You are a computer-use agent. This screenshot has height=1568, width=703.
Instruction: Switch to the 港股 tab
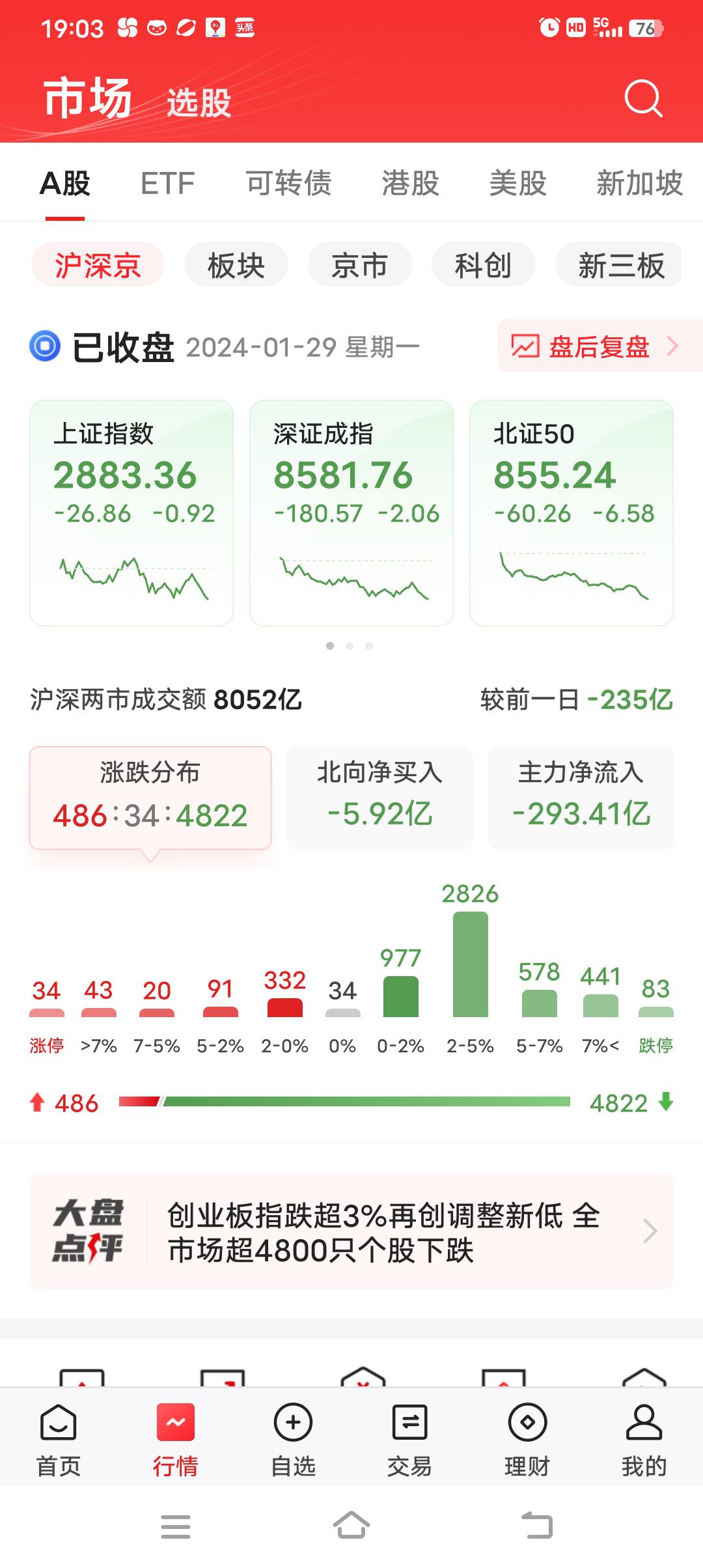tap(410, 184)
